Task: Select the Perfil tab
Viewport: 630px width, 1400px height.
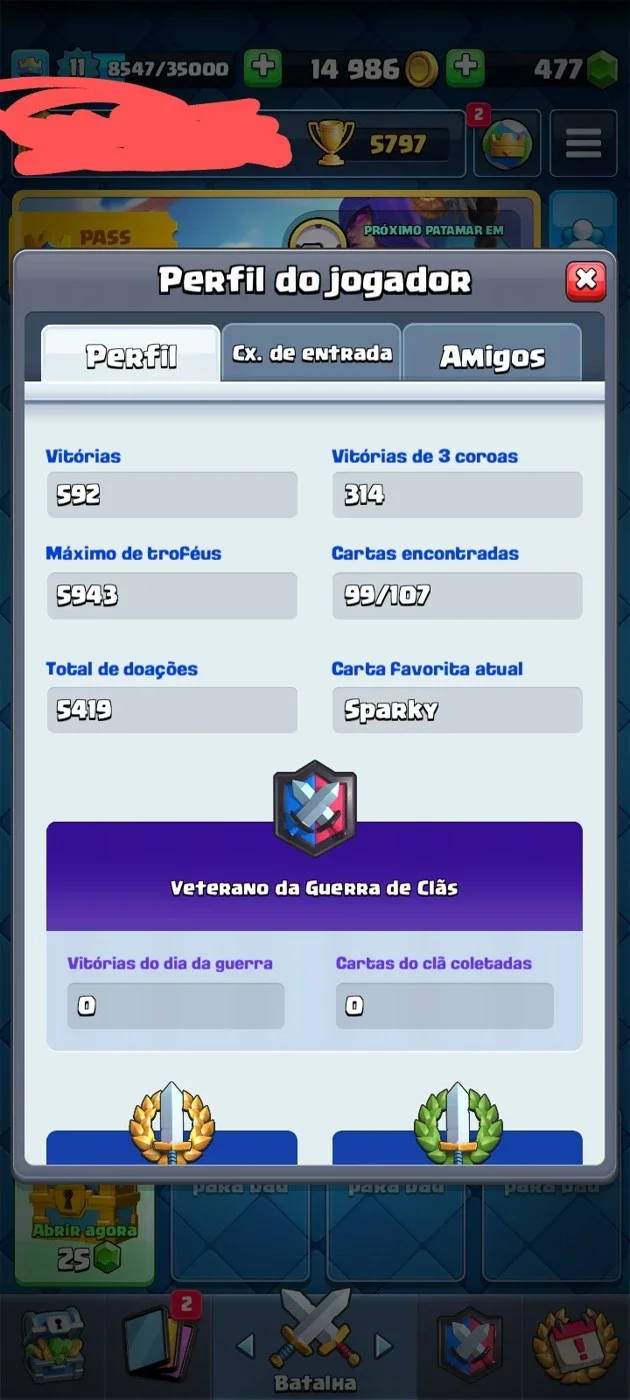Action: point(130,353)
